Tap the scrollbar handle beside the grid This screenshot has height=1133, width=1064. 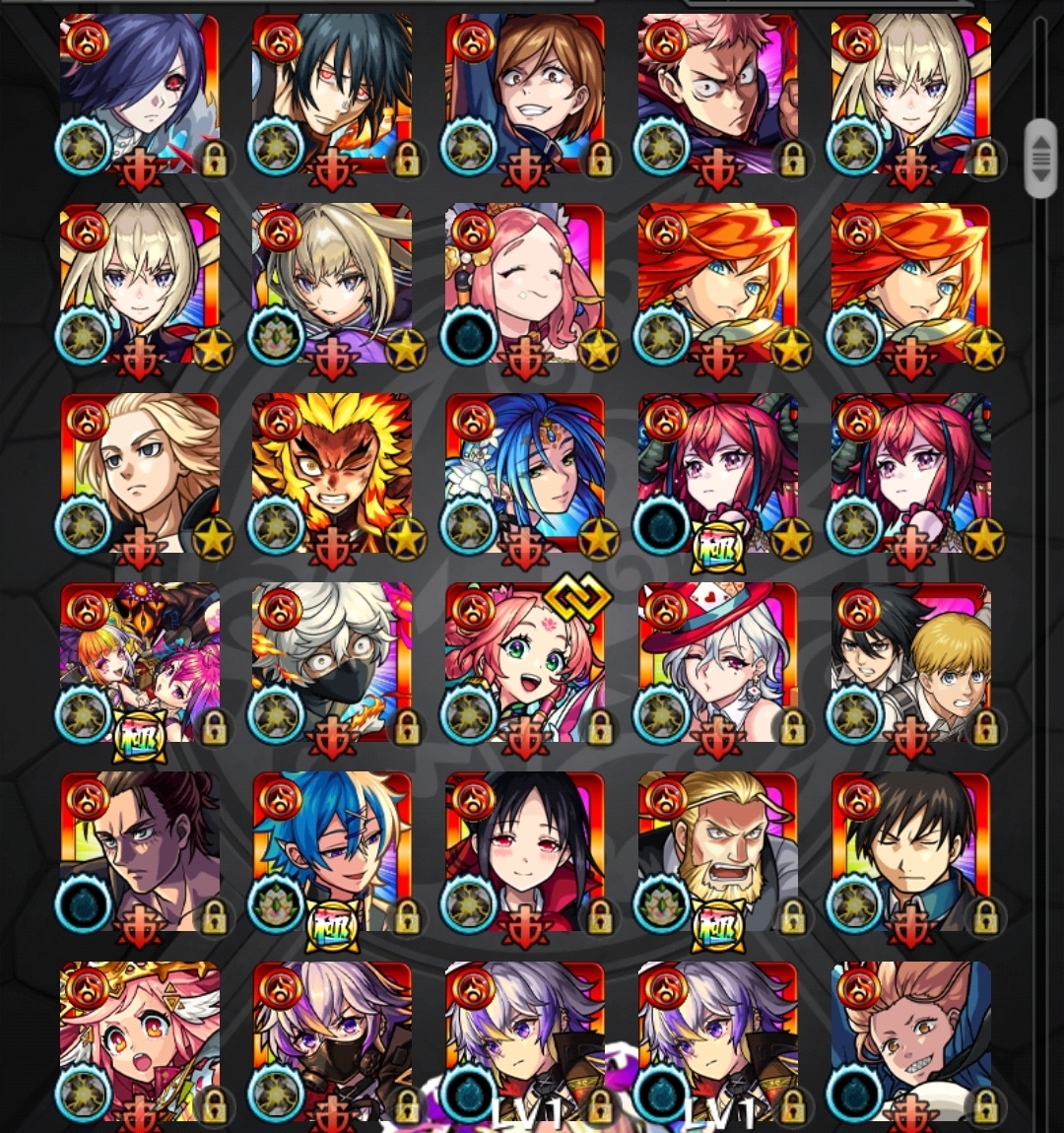pos(1040,158)
